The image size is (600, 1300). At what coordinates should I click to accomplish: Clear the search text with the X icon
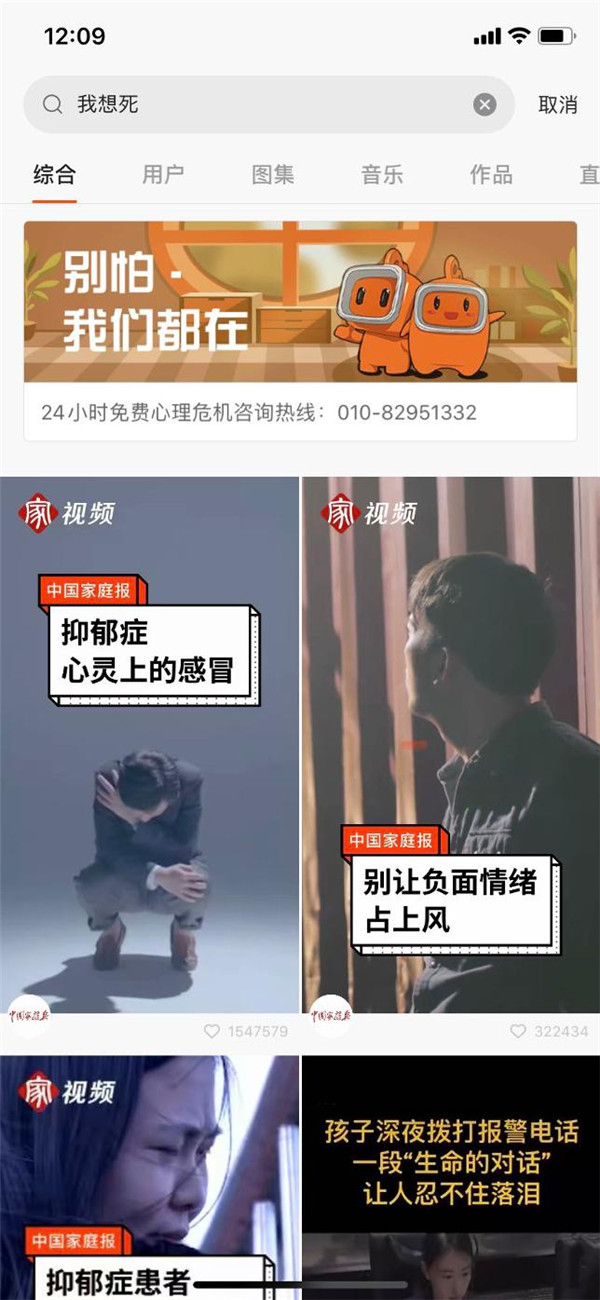pyautogui.click(x=485, y=104)
